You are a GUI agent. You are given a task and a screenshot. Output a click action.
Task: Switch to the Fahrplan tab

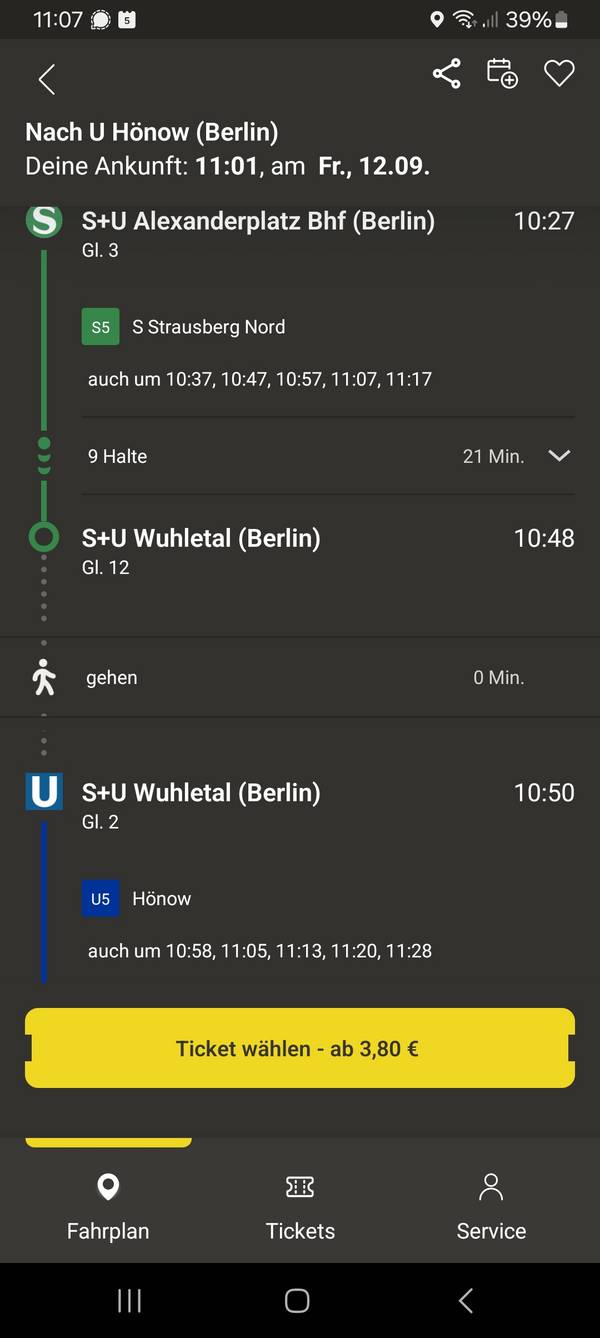coord(108,1206)
